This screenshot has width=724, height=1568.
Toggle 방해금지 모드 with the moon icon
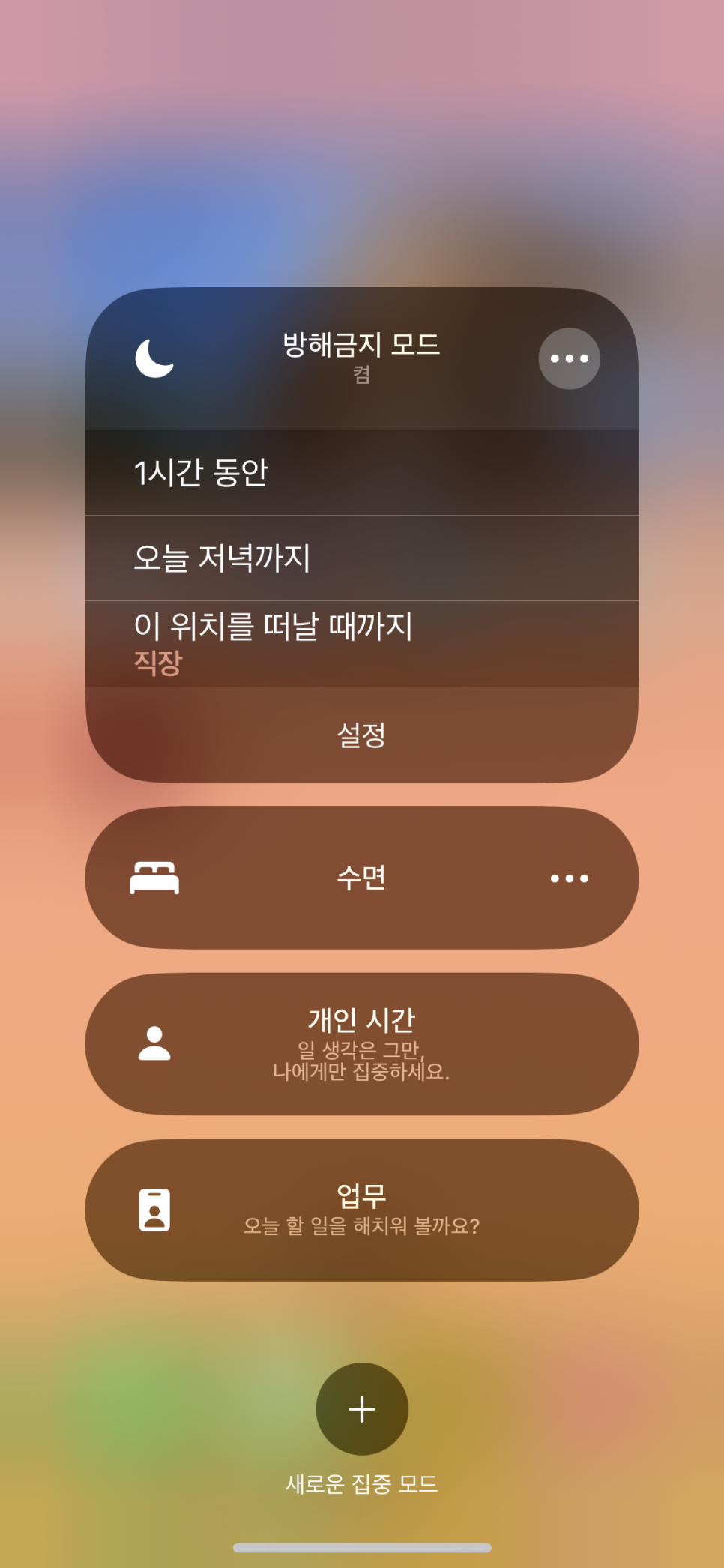154,358
